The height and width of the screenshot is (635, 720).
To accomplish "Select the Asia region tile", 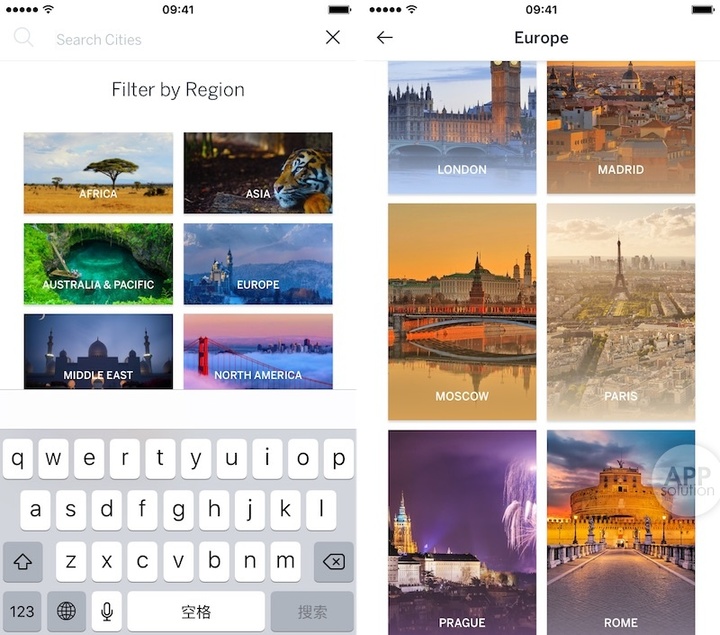I will 258,172.
